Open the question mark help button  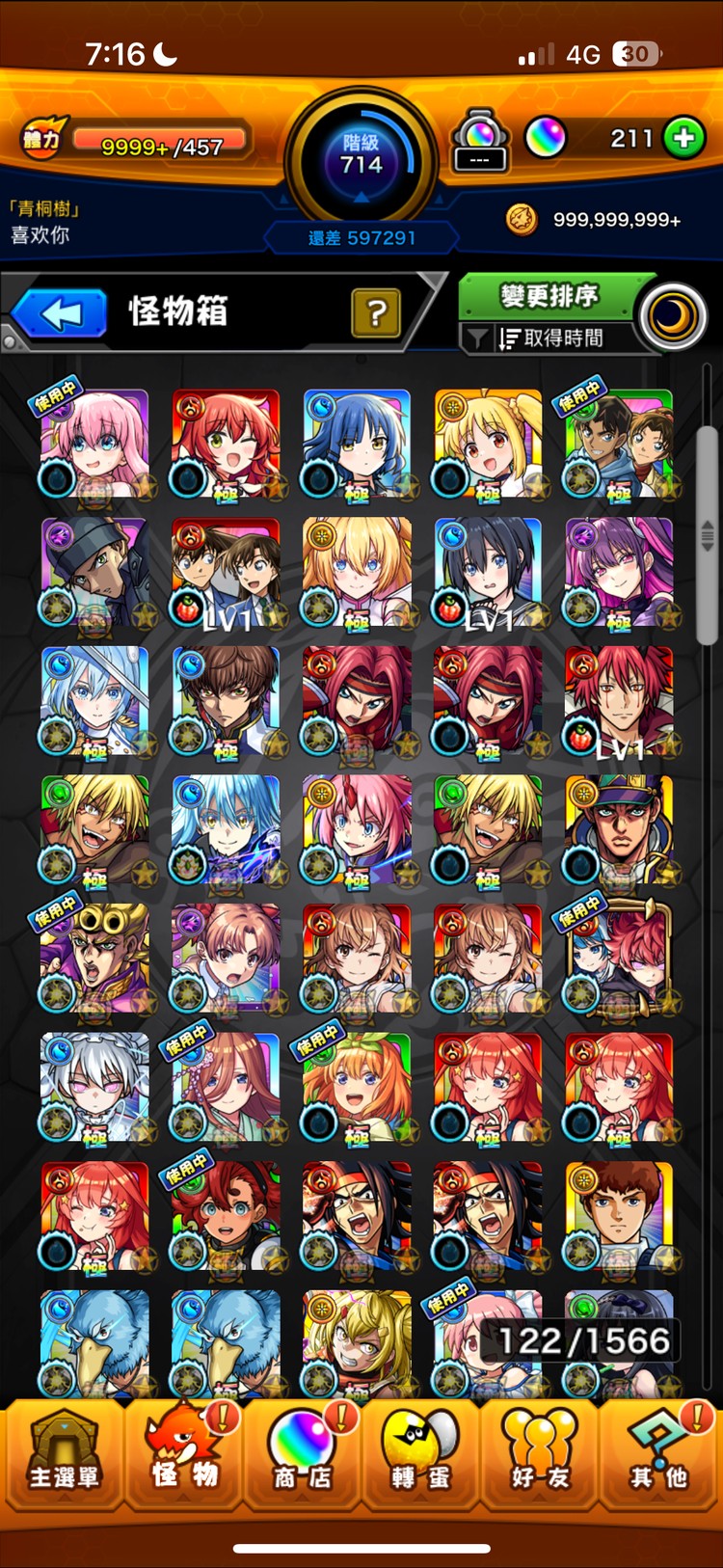[x=376, y=313]
